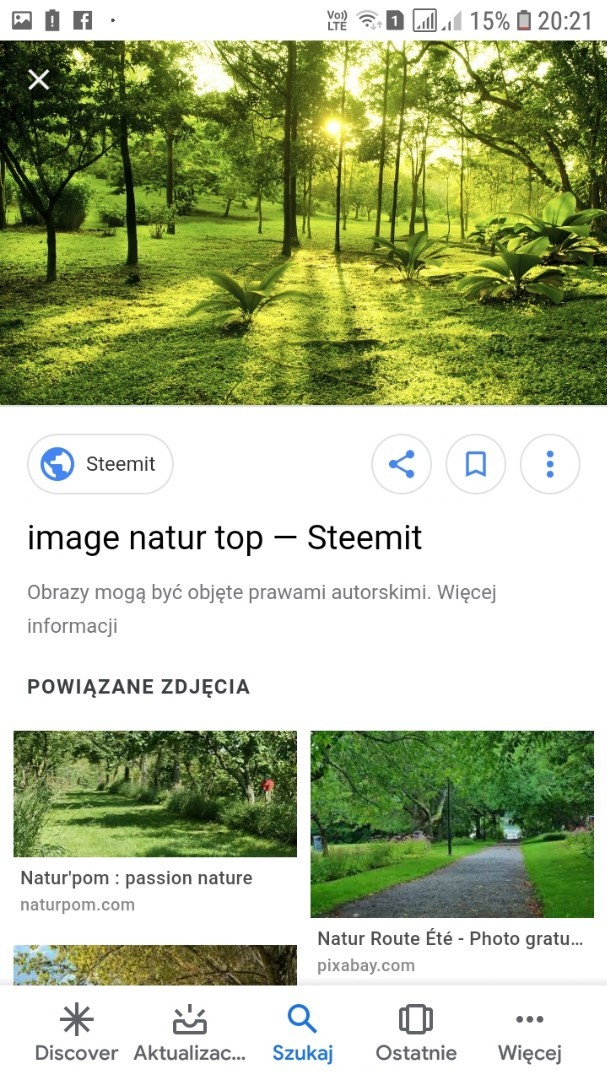Share this image
This screenshot has height=1080, width=607.
pos(401,464)
